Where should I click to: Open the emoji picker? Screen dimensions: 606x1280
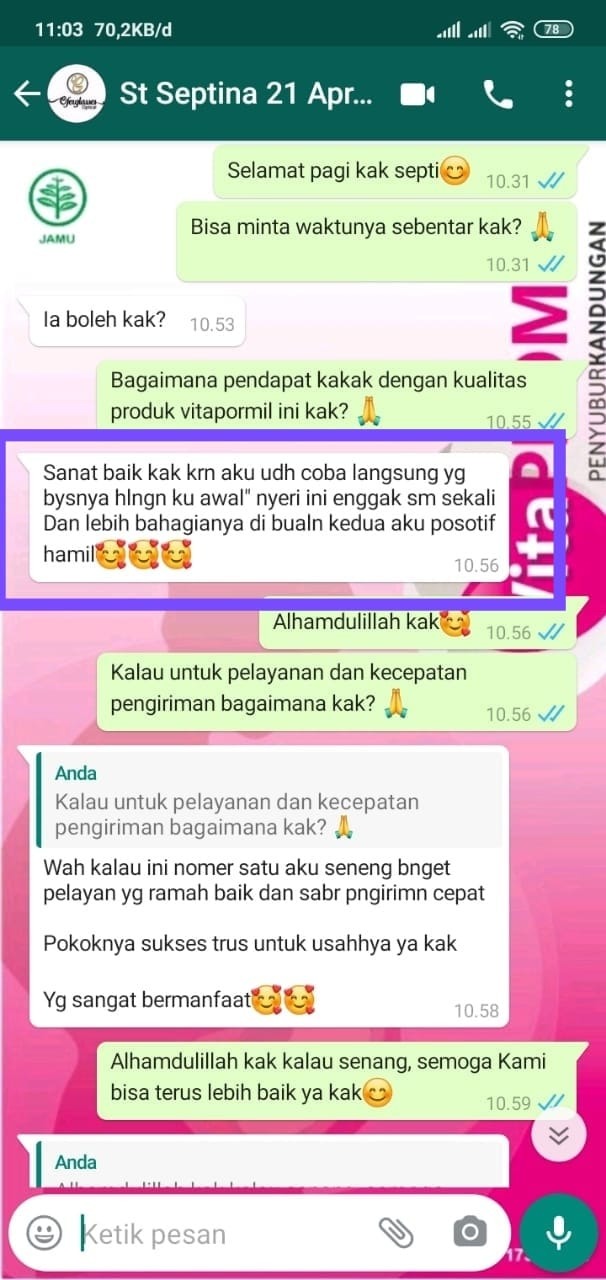pyautogui.click(x=44, y=1233)
